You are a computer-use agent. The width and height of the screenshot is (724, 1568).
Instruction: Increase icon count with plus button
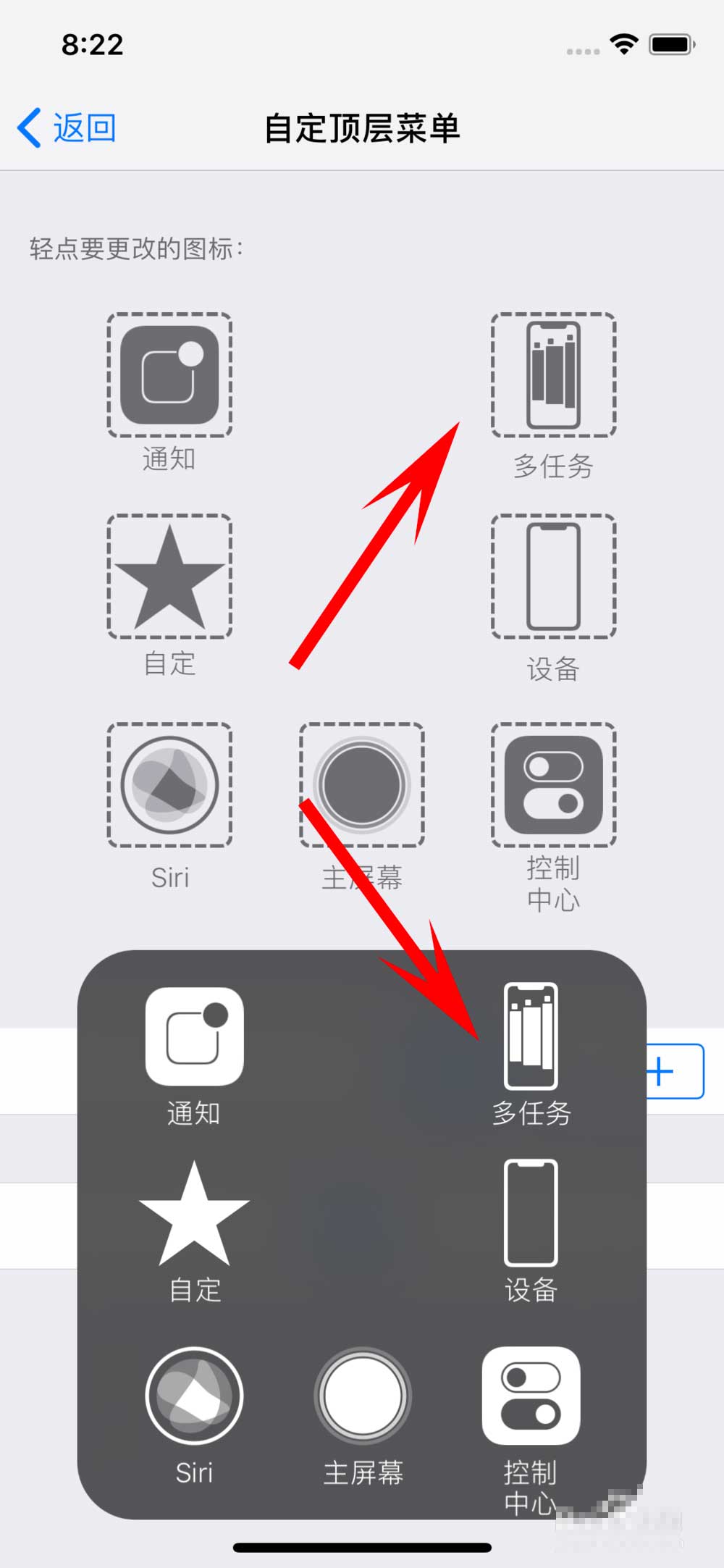coord(674,1072)
